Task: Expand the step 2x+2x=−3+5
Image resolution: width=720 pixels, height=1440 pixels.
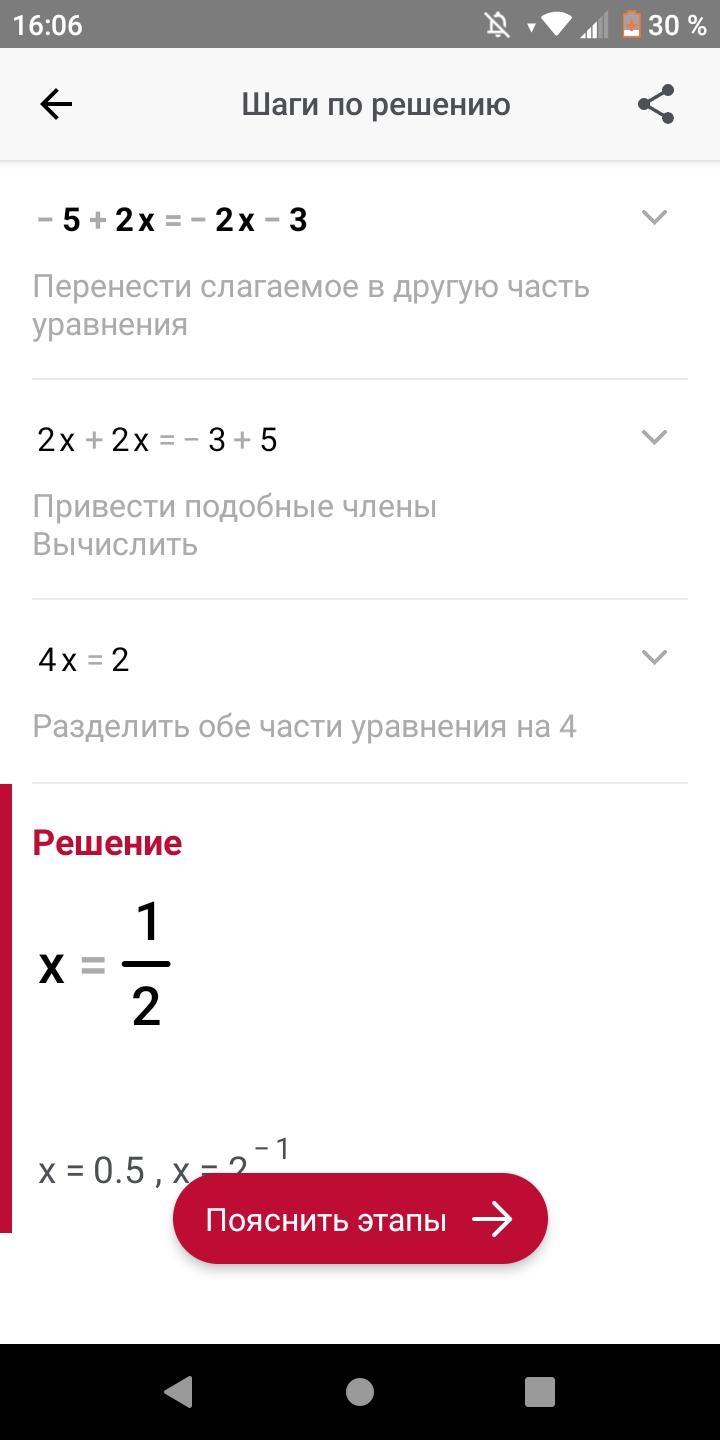Action: pyautogui.click(x=654, y=437)
